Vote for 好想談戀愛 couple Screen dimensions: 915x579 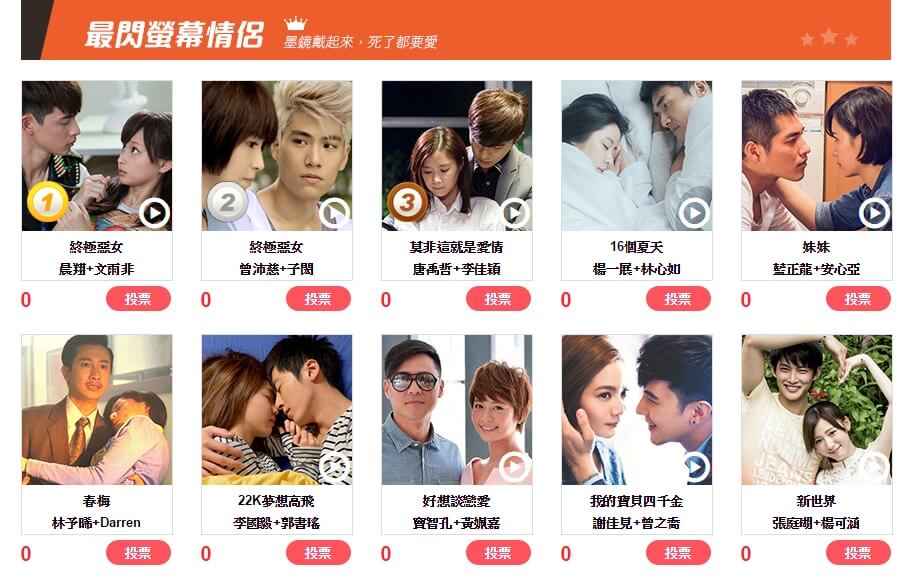[x=498, y=553]
